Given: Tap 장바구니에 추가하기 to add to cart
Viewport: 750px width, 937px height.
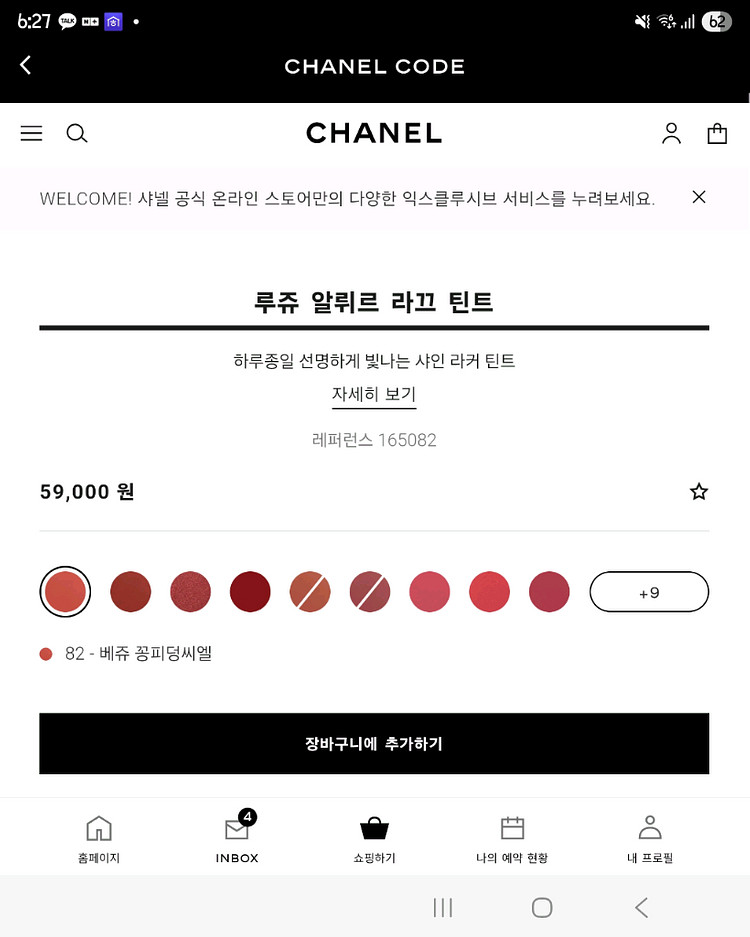Looking at the screenshot, I should 374,743.
